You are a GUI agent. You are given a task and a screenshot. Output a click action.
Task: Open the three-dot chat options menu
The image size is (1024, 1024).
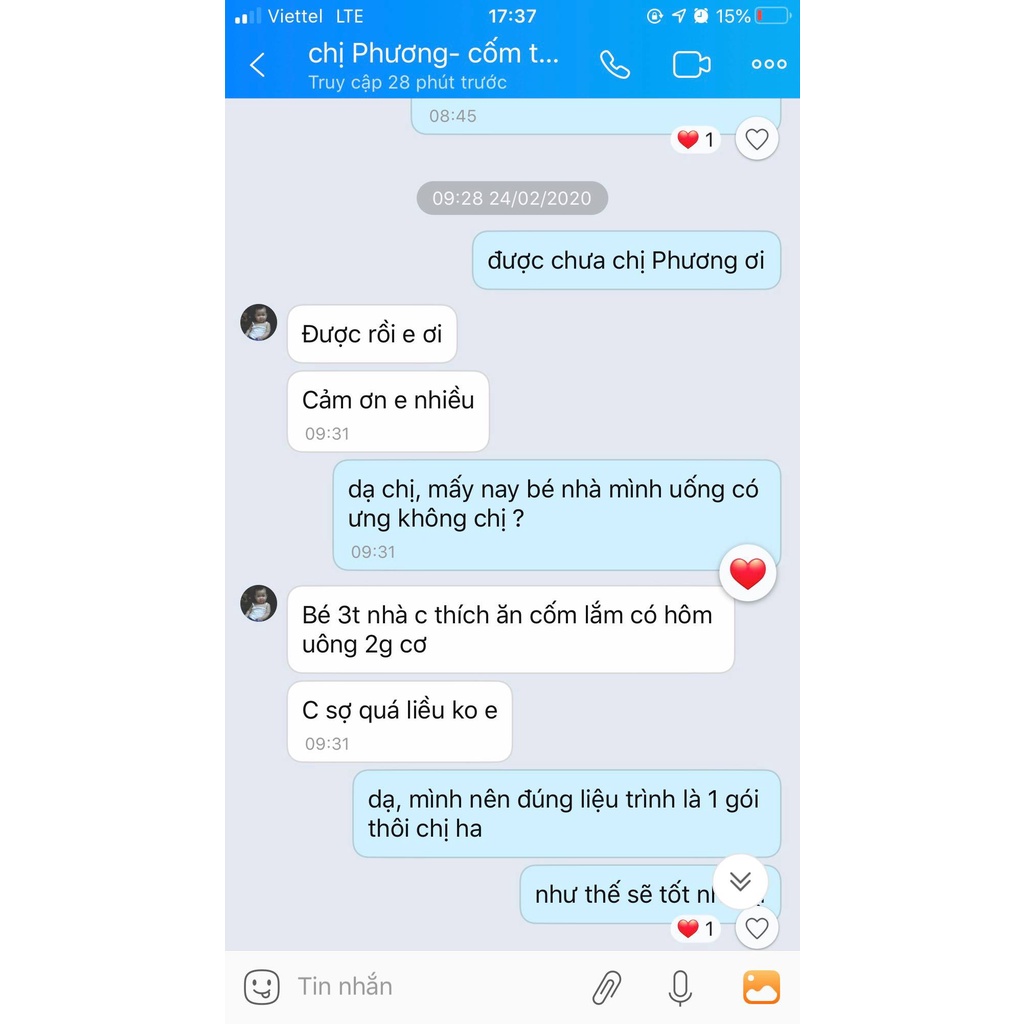pos(768,65)
